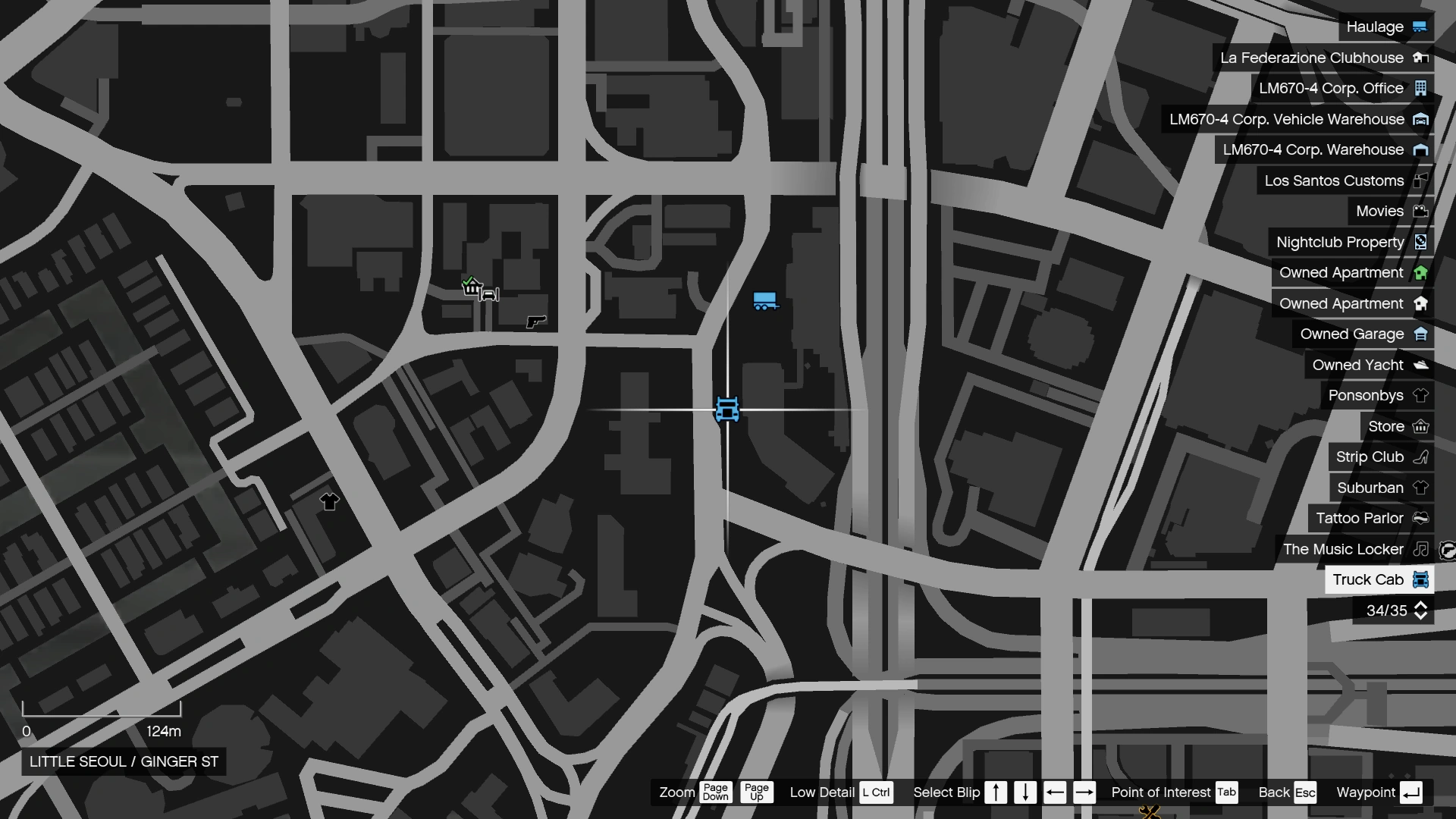1456x819 pixels.
Task: Tap the Ammu-Nation gun blip
Action: 535,322
